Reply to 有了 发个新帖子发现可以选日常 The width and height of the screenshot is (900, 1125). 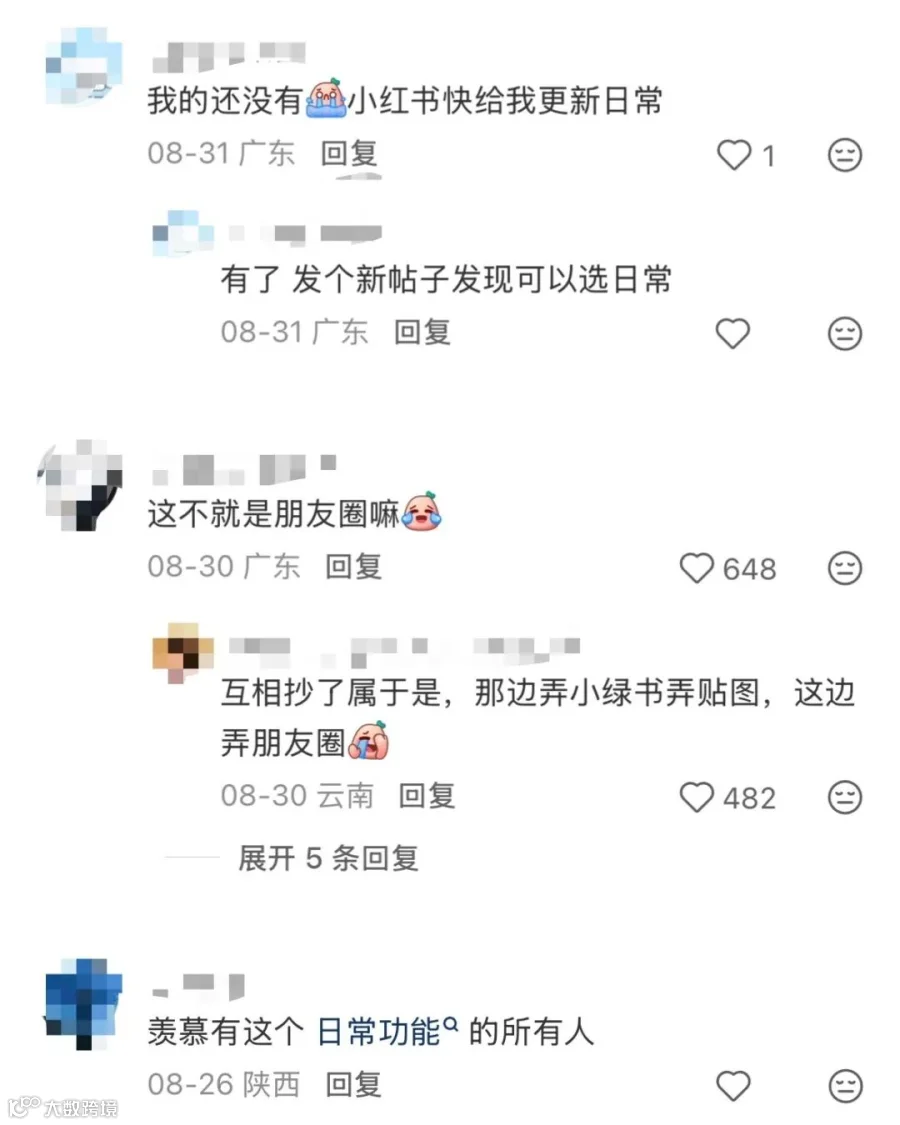(x=423, y=332)
